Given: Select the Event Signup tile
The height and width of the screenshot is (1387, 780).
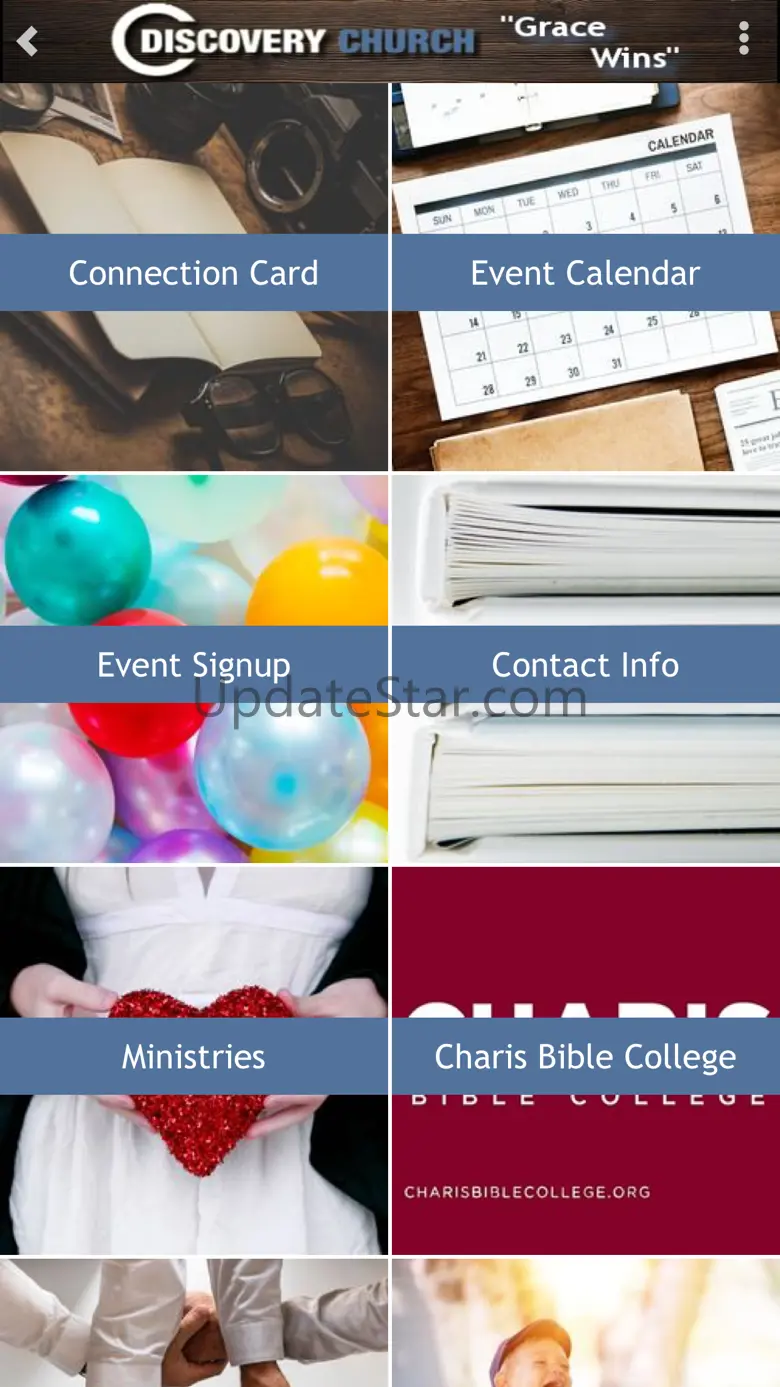Looking at the screenshot, I should (193, 665).
